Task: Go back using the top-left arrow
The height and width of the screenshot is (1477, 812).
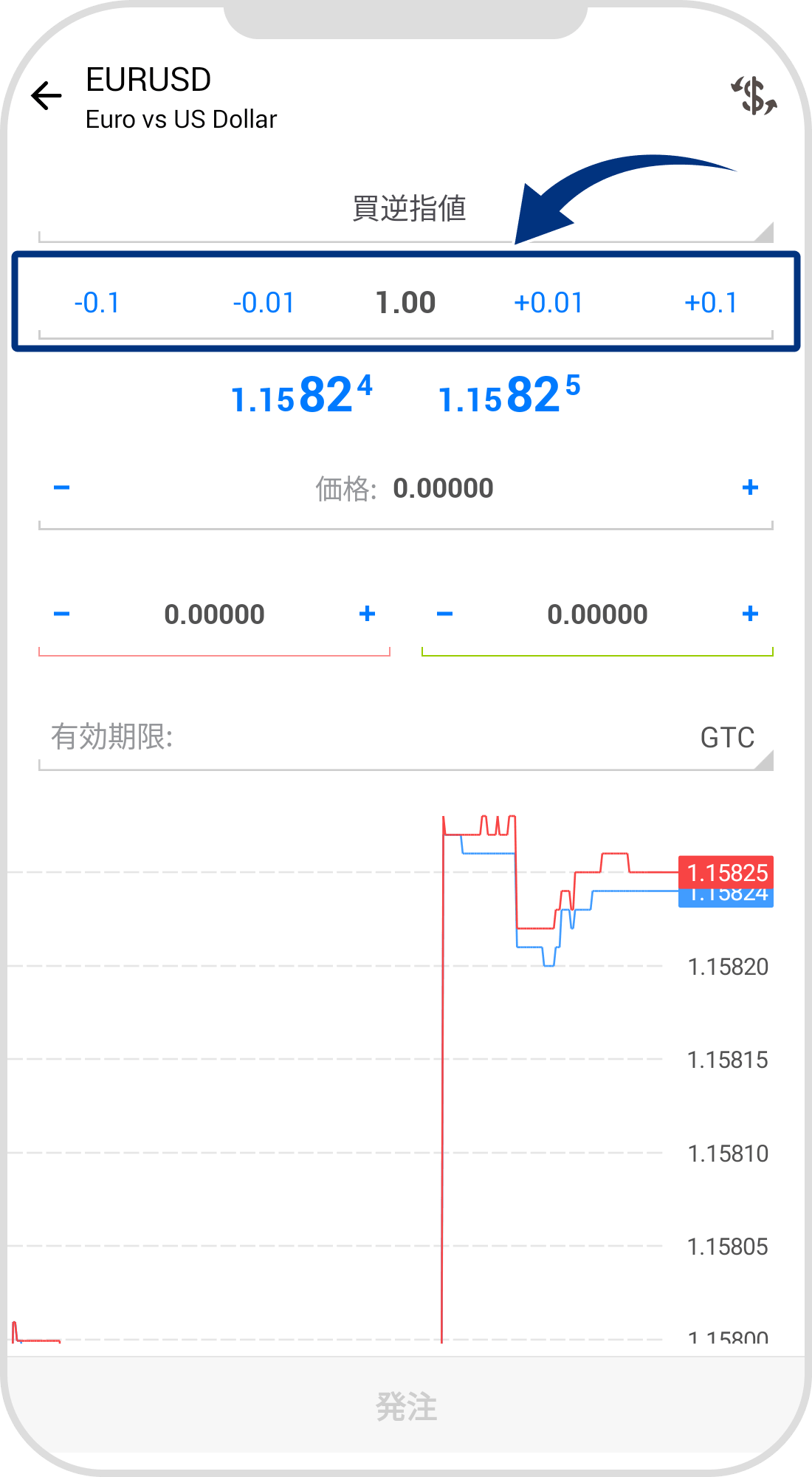Action: click(47, 96)
